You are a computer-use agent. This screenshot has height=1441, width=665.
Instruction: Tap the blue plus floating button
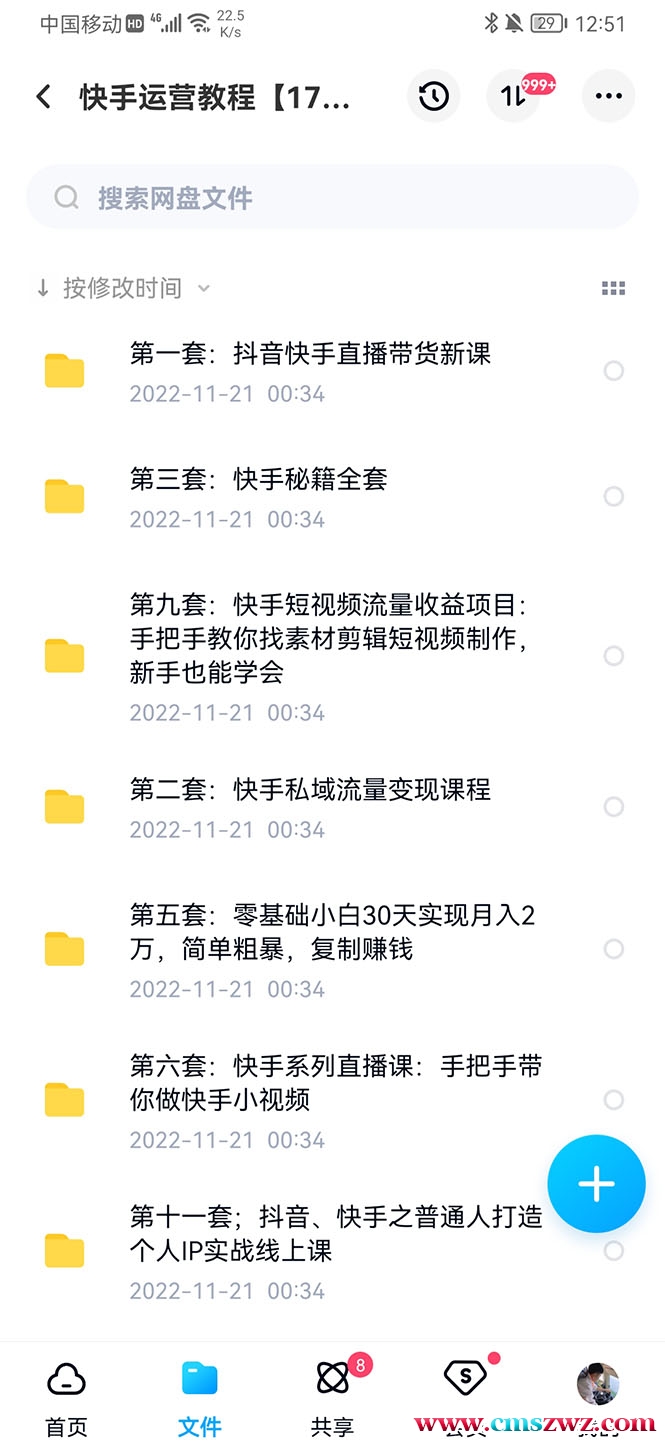click(597, 1184)
